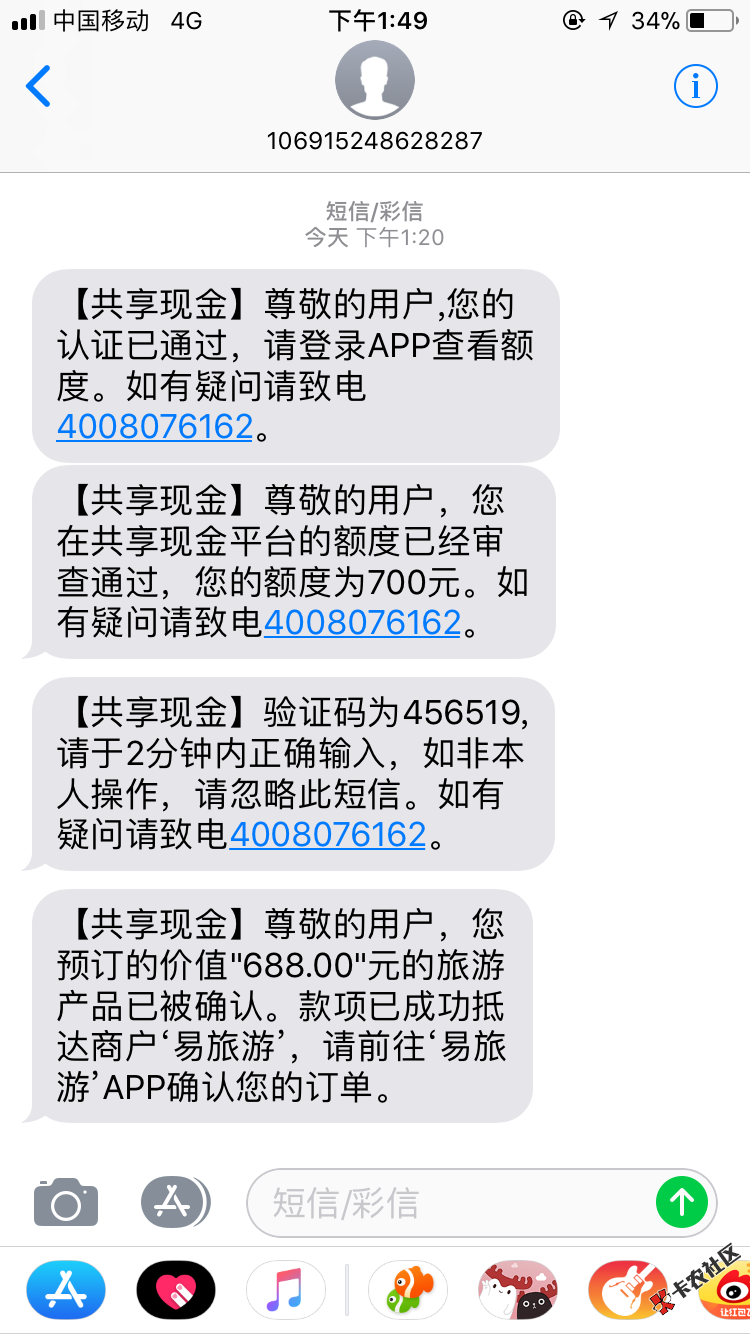Send the message with the green arrow
Image resolution: width=750 pixels, height=1334 pixels.
click(x=681, y=1202)
